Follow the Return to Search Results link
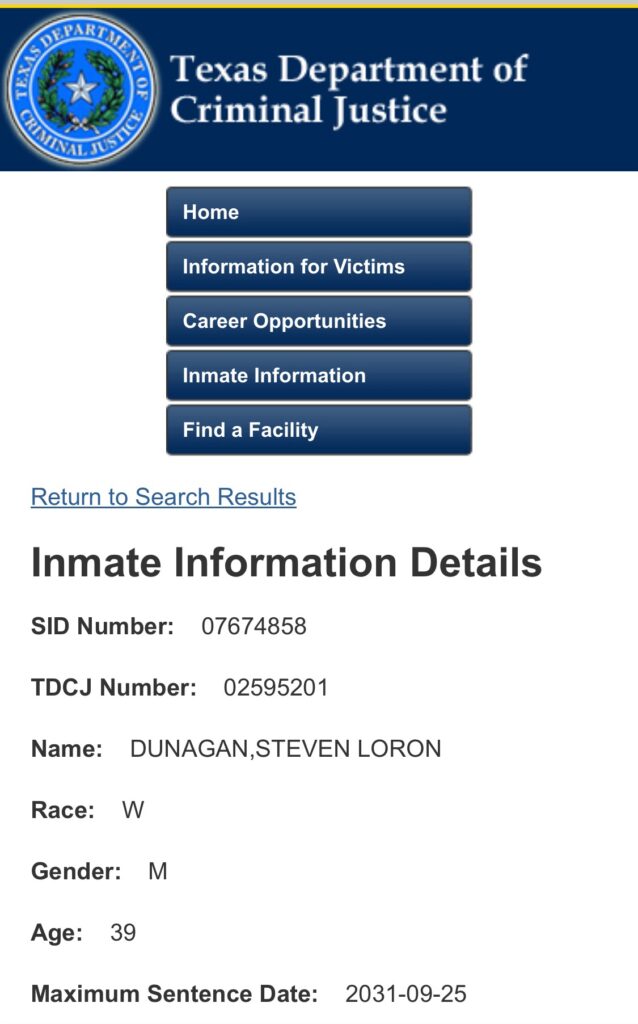 [164, 497]
